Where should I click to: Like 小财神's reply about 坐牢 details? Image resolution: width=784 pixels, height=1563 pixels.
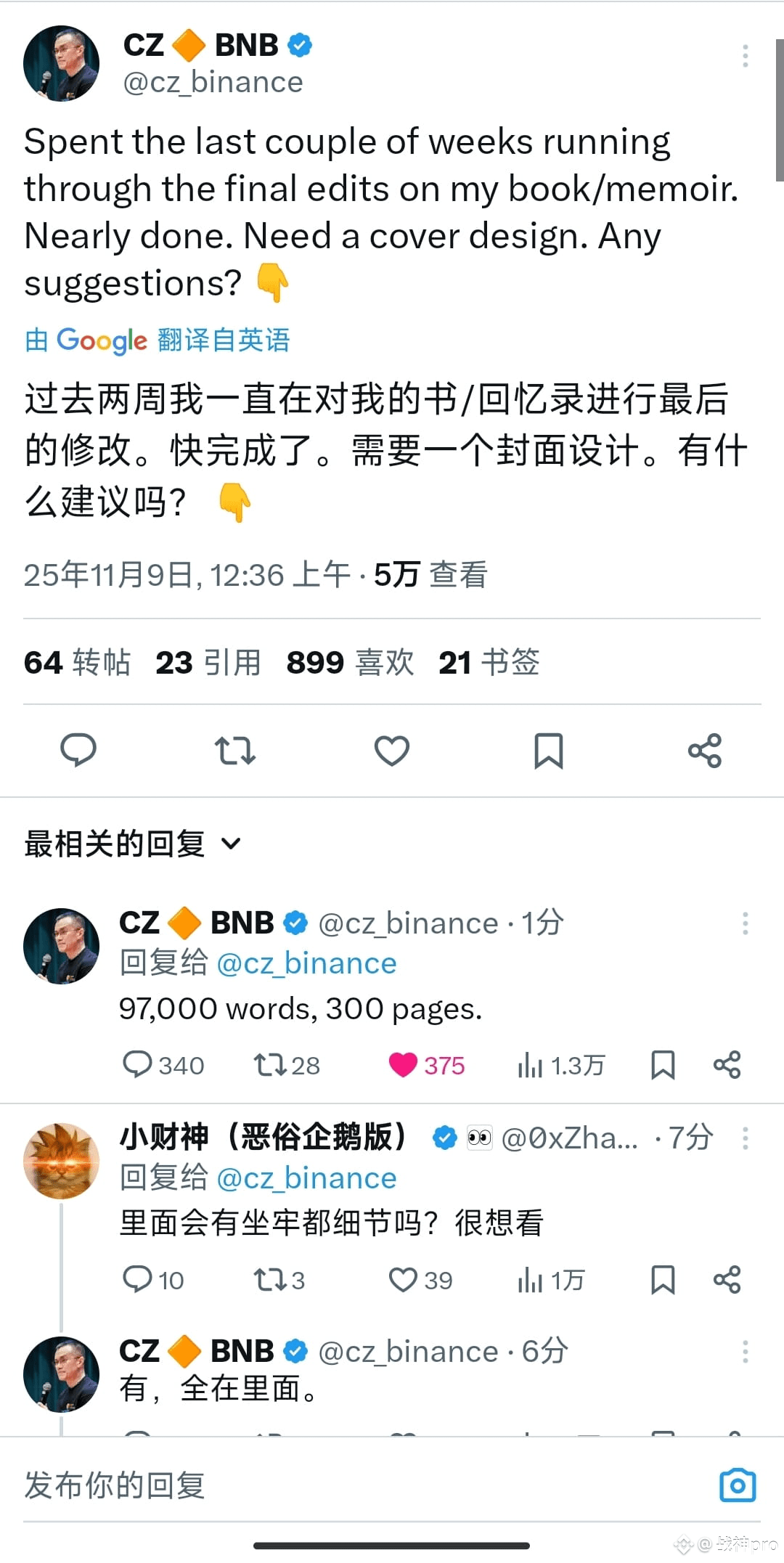pyautogui.click(x=404, y=1280)
